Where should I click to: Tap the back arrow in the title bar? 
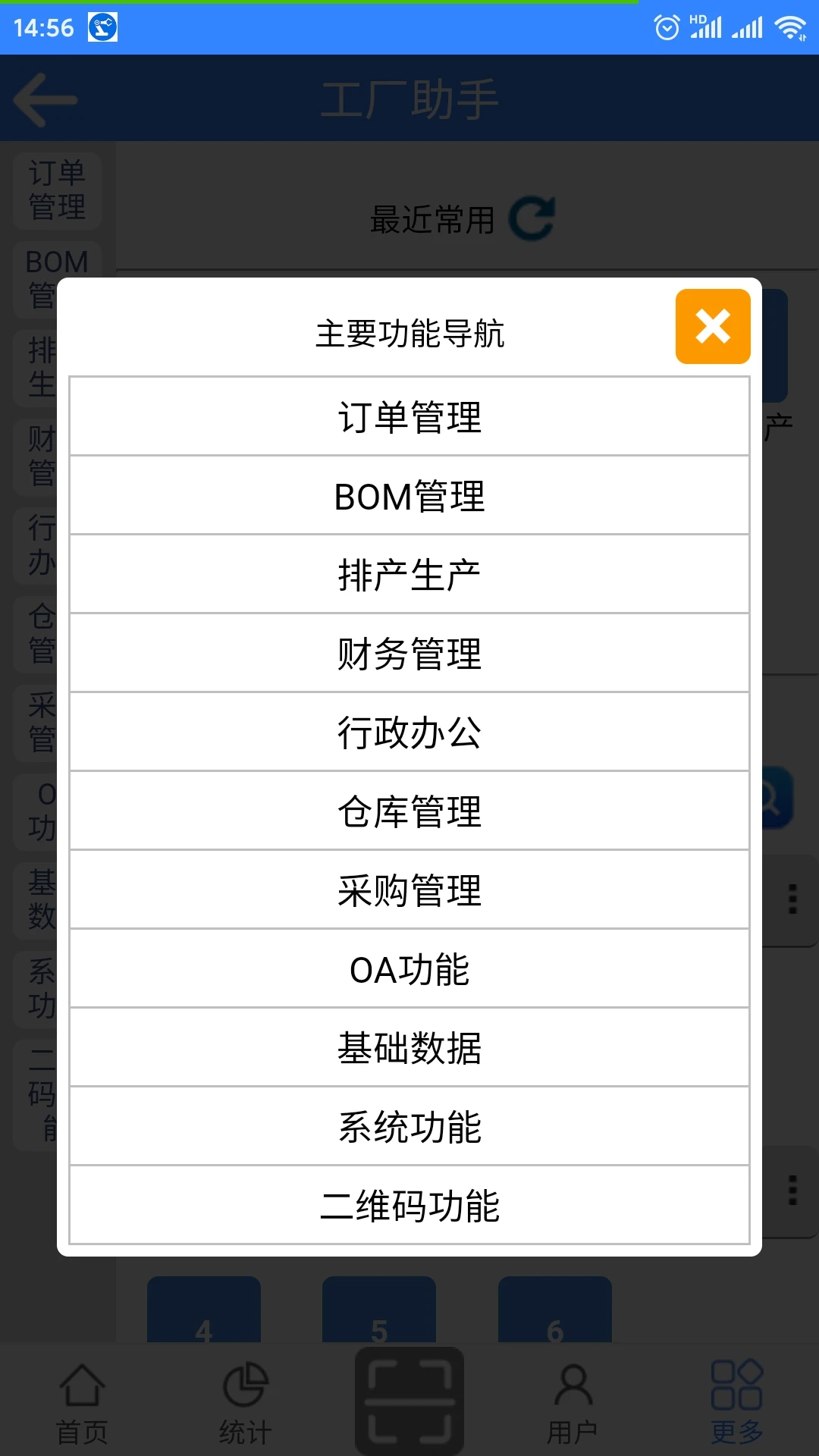point(45,99)
